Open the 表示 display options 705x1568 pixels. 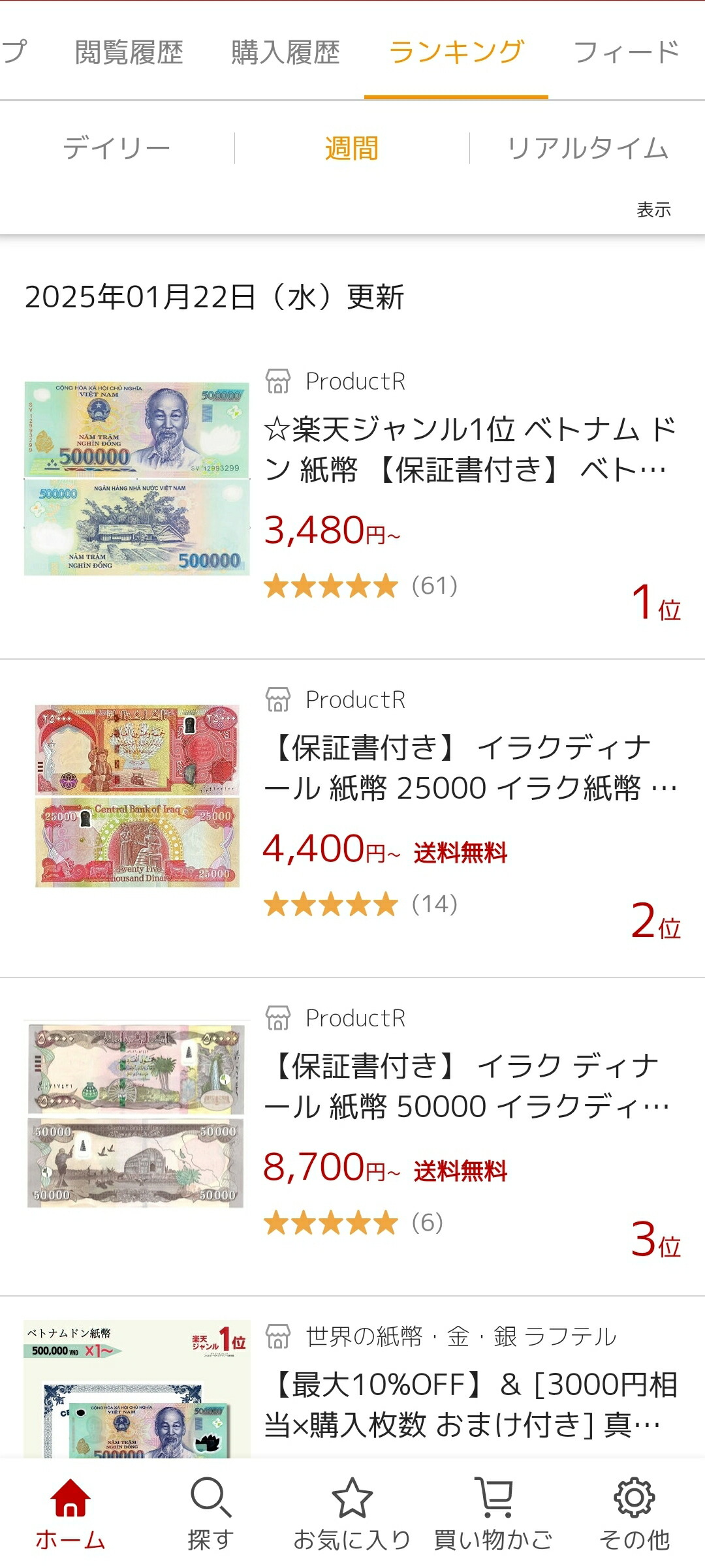click(653, 210)
